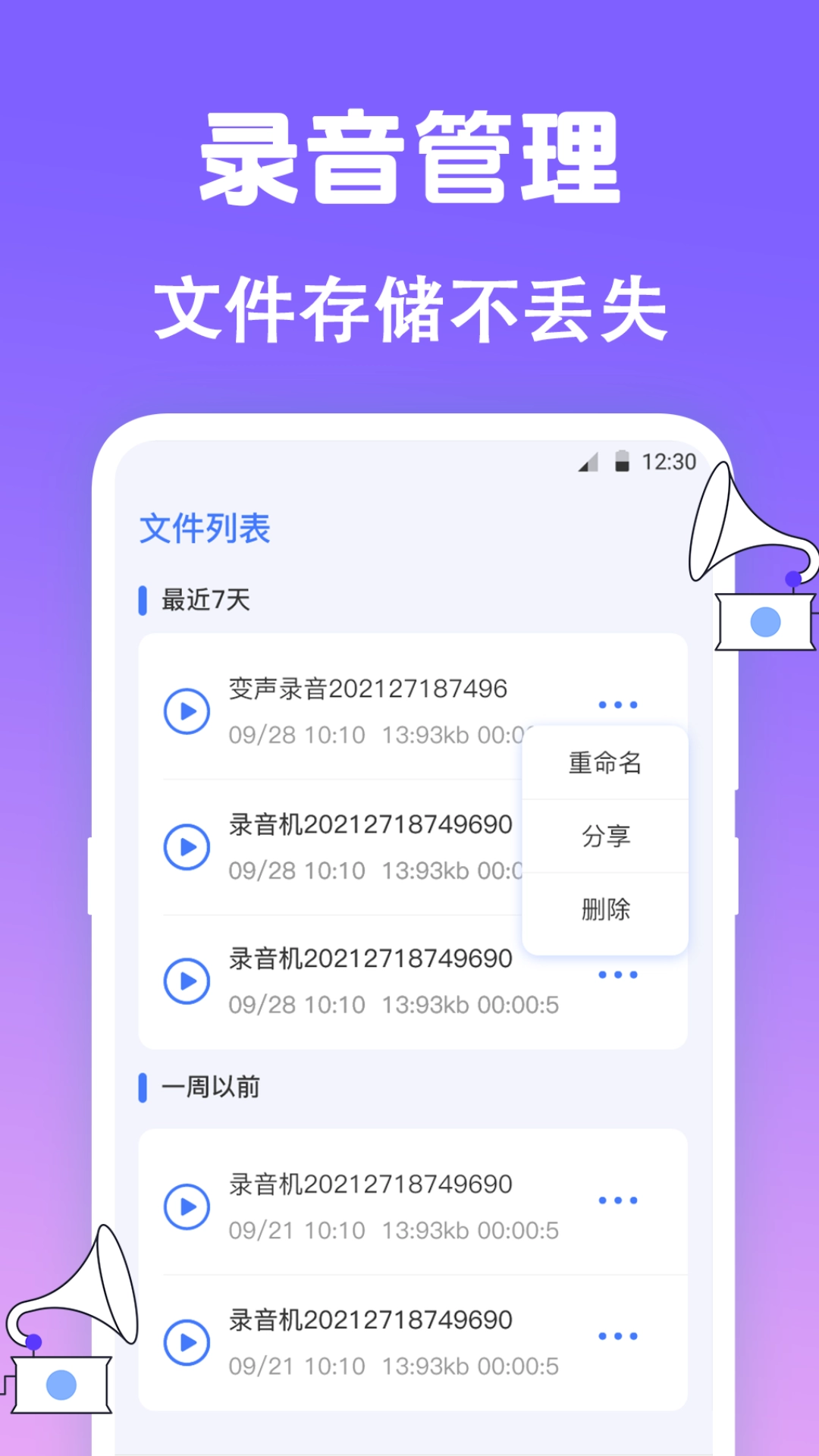Click the 最近7天 section header

click(203, 599)
